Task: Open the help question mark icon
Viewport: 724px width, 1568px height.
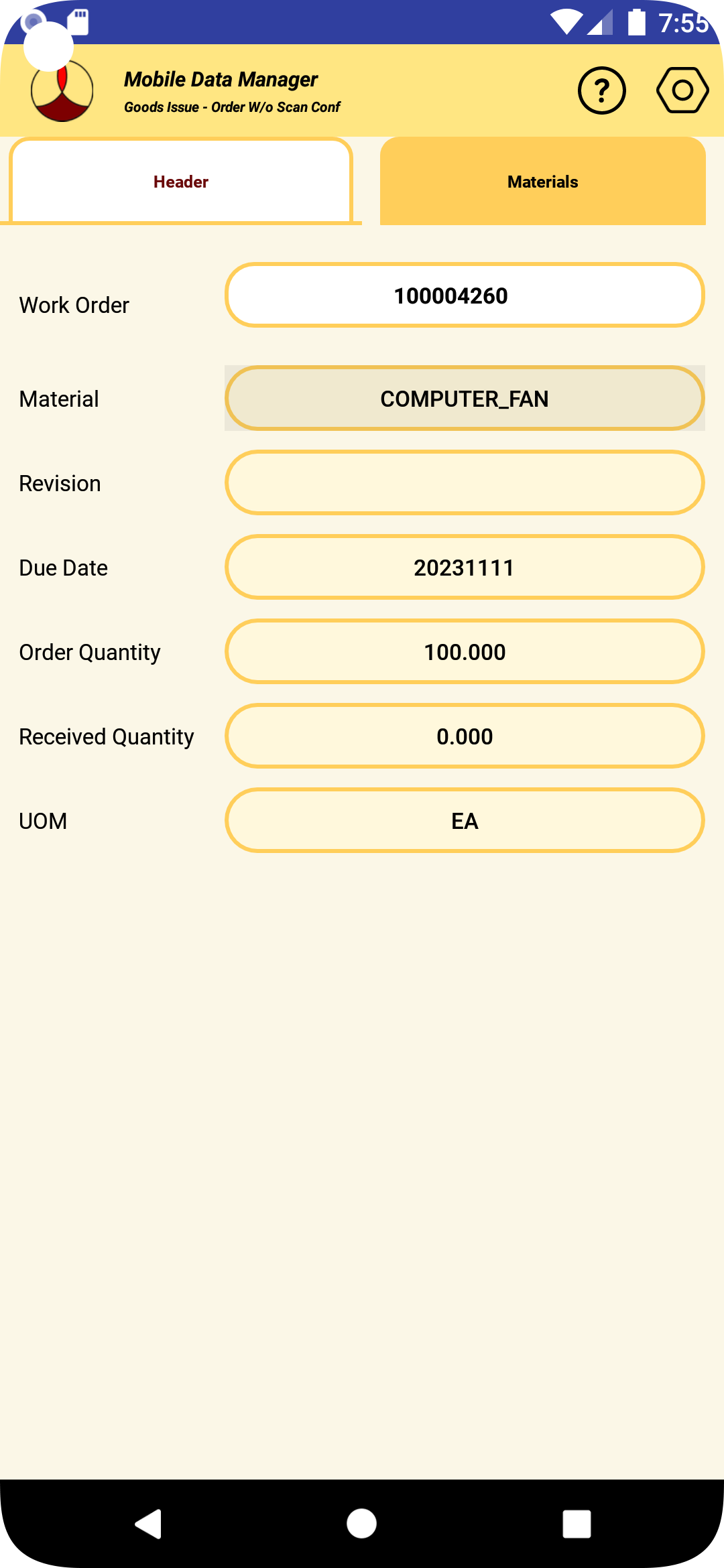Action: pyautogui.click(x=601, y=90)
